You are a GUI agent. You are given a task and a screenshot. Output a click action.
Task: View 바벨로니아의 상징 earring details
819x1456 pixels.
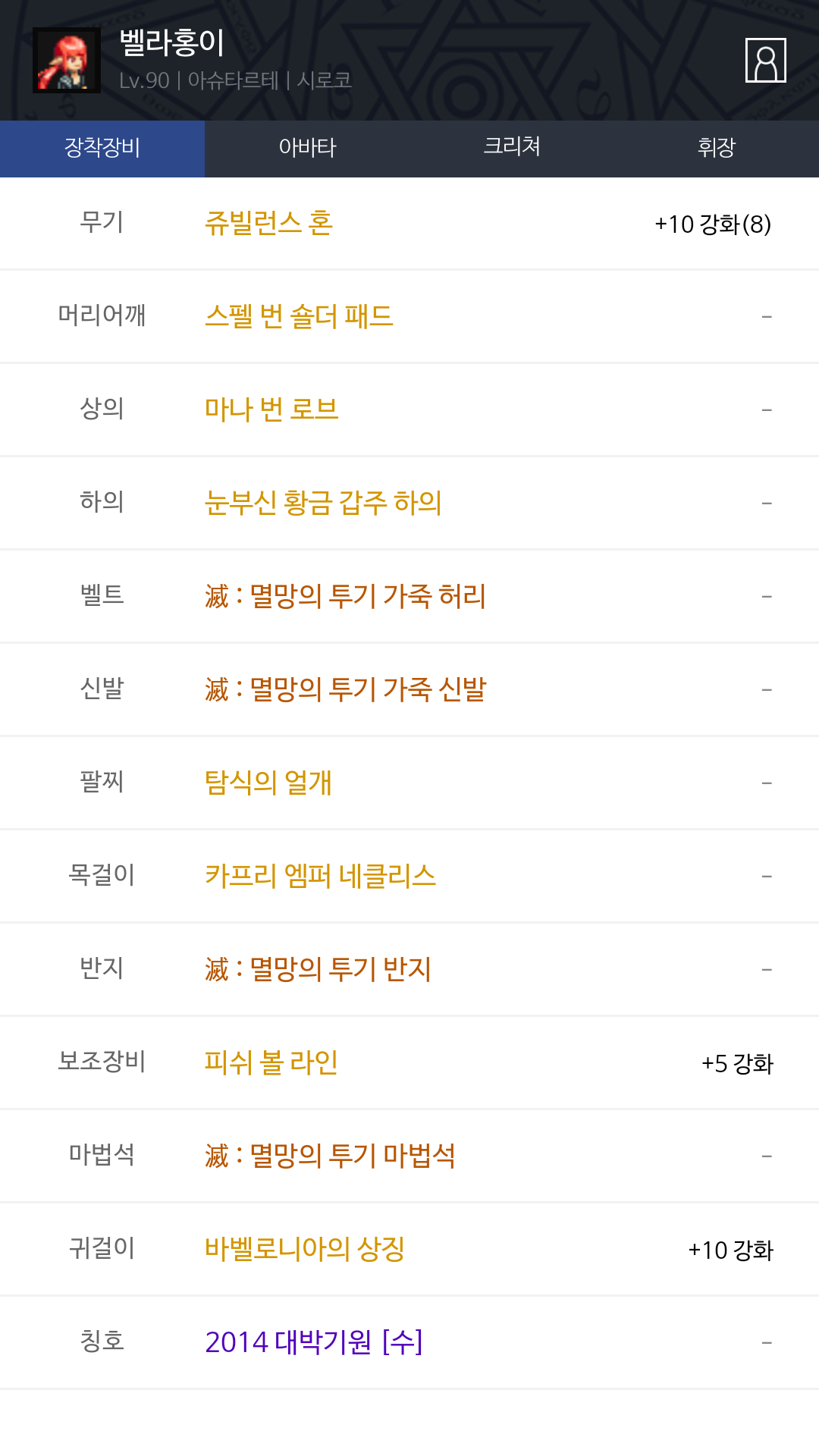[304, 1249]
